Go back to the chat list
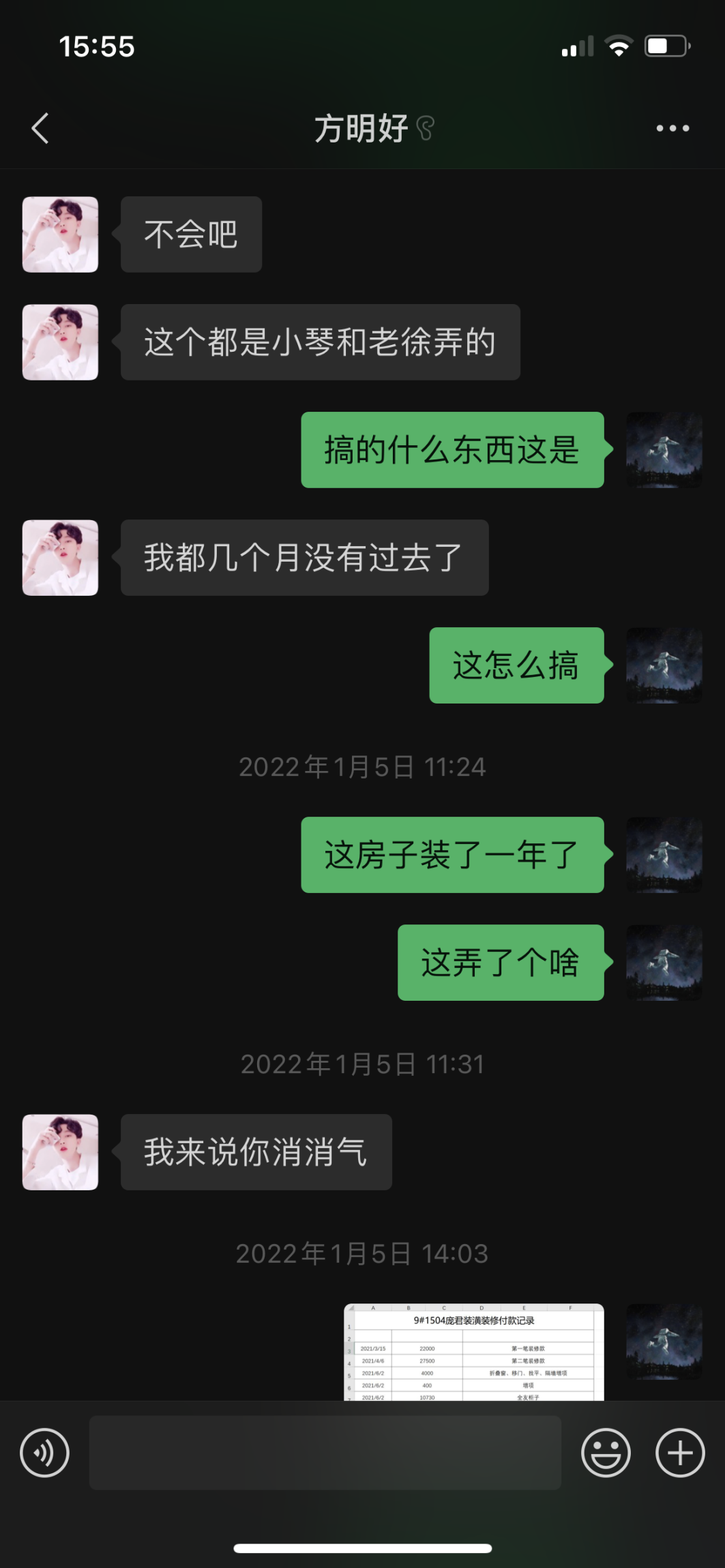Viewport: 725px width, 1568px height. (x=41, y=128)
